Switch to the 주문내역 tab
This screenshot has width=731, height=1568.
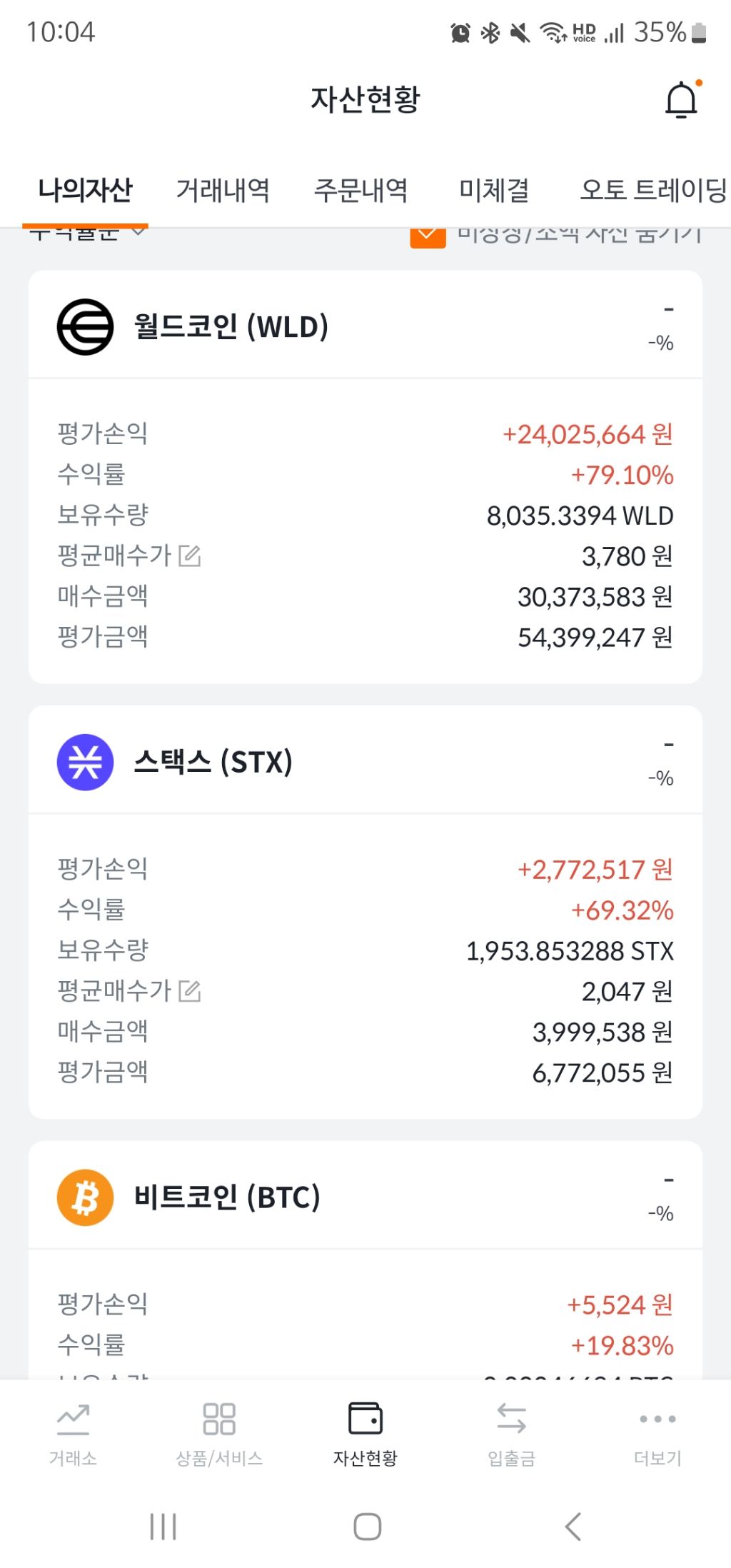click(x=361, y=190)
